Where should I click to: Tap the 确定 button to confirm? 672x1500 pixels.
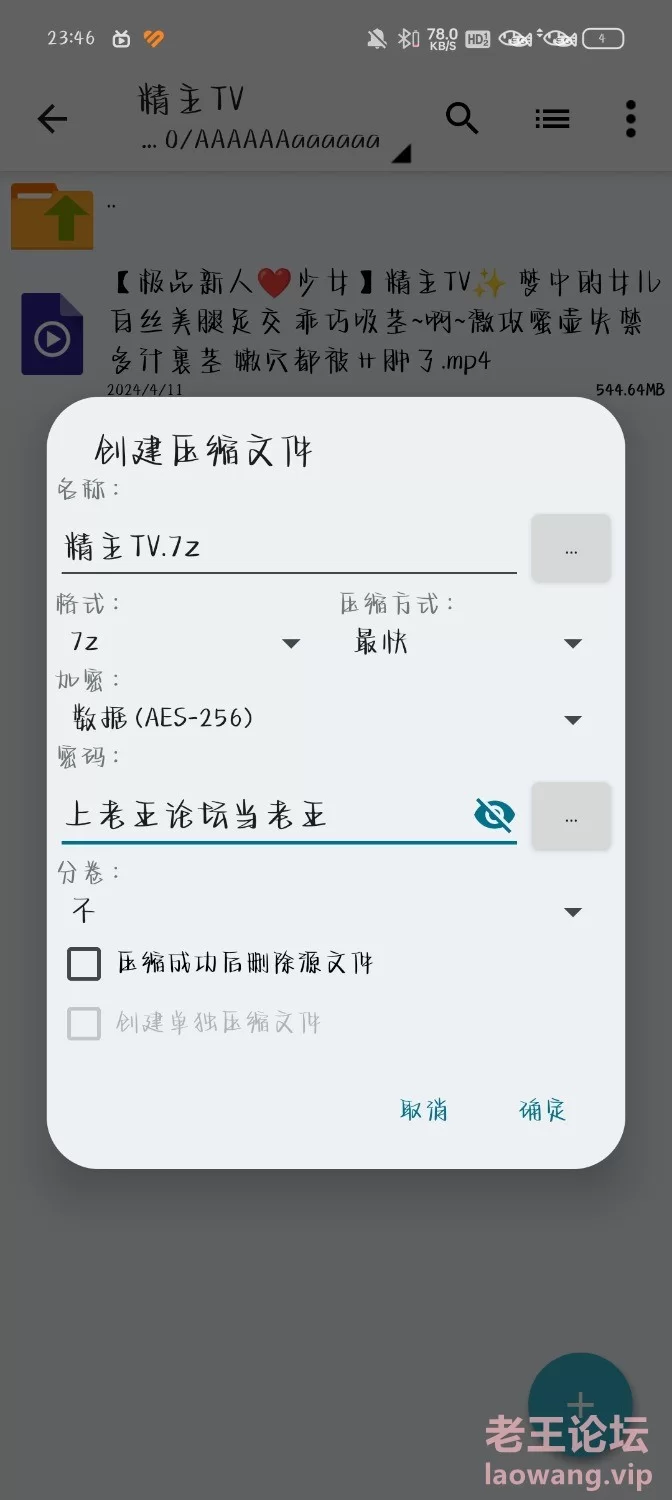543,1110
